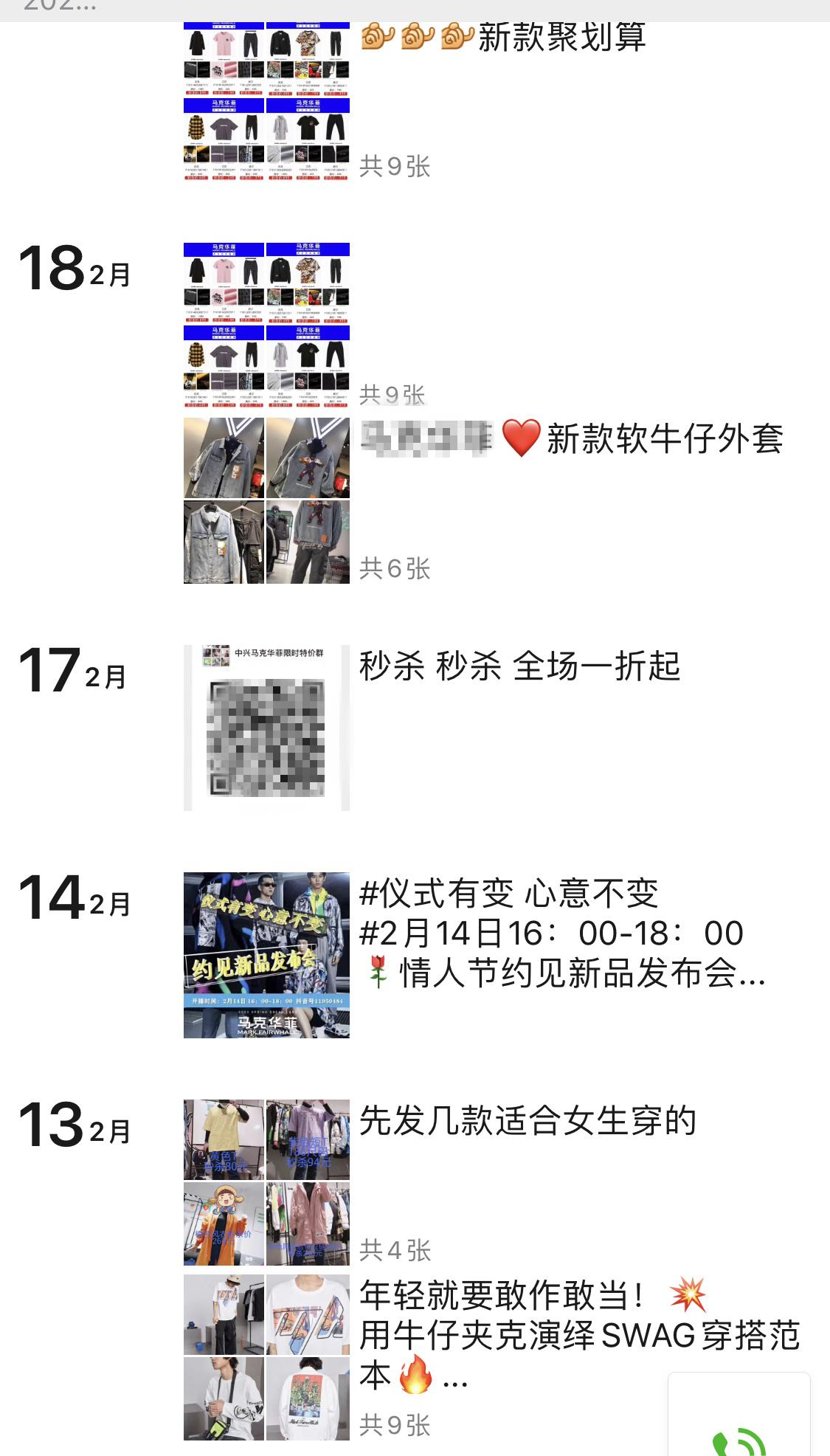Open the 17 Feb post 秒杀 秒杀 全场一折起
Image resolution: width=830 pixels, height=1456 pixels.
tap(519, 666)
